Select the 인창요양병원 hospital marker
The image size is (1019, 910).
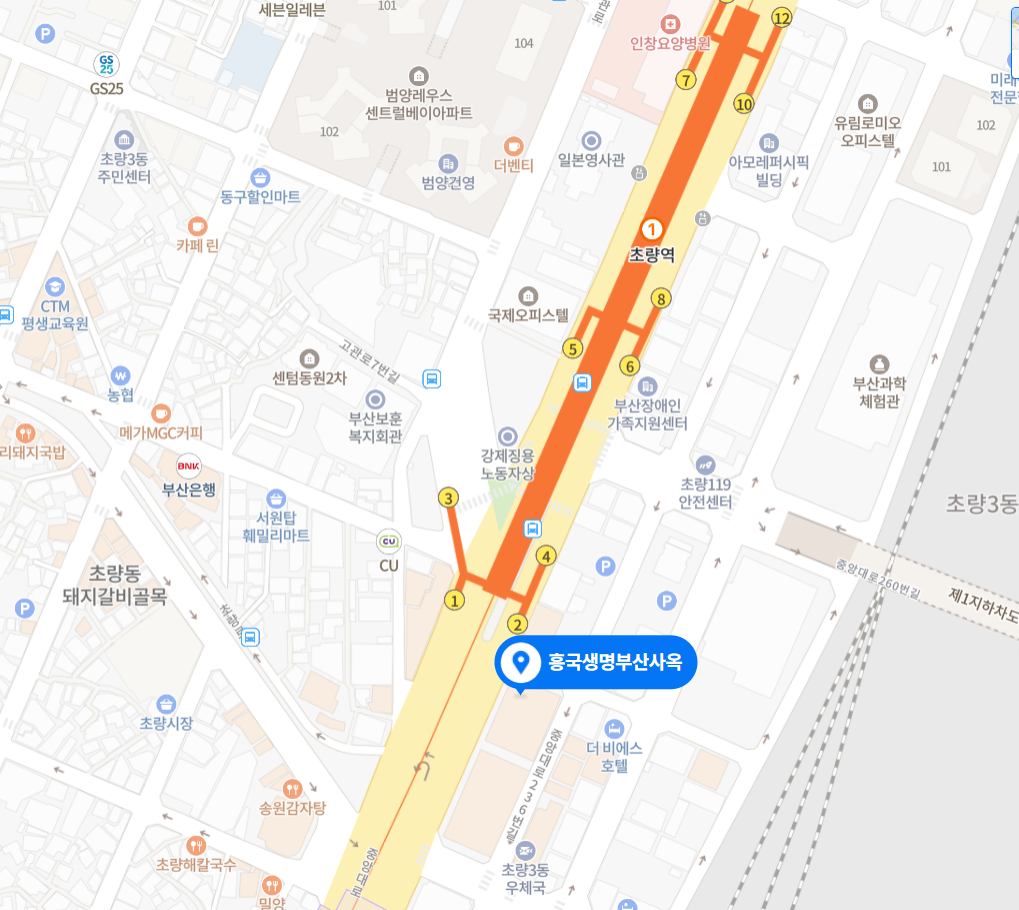click(x=669, y=23)
